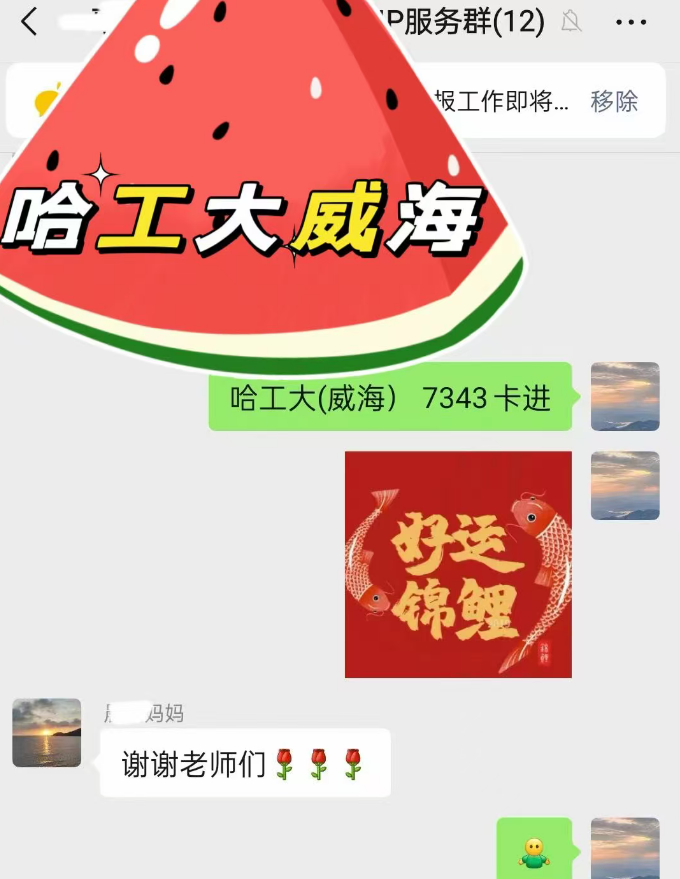680x879 pixels.
Task: Go back from the group chat
Action: pyautogui.click(x=30, y=22)
